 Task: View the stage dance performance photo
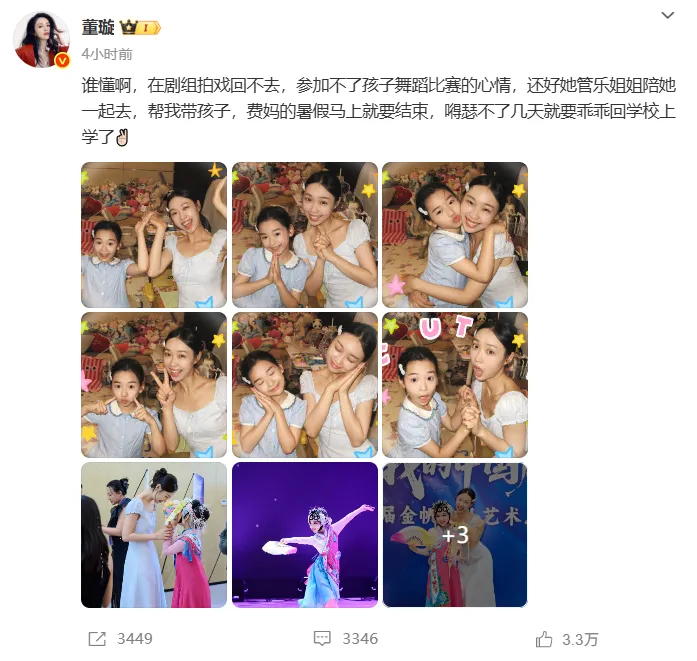[305, 535]
